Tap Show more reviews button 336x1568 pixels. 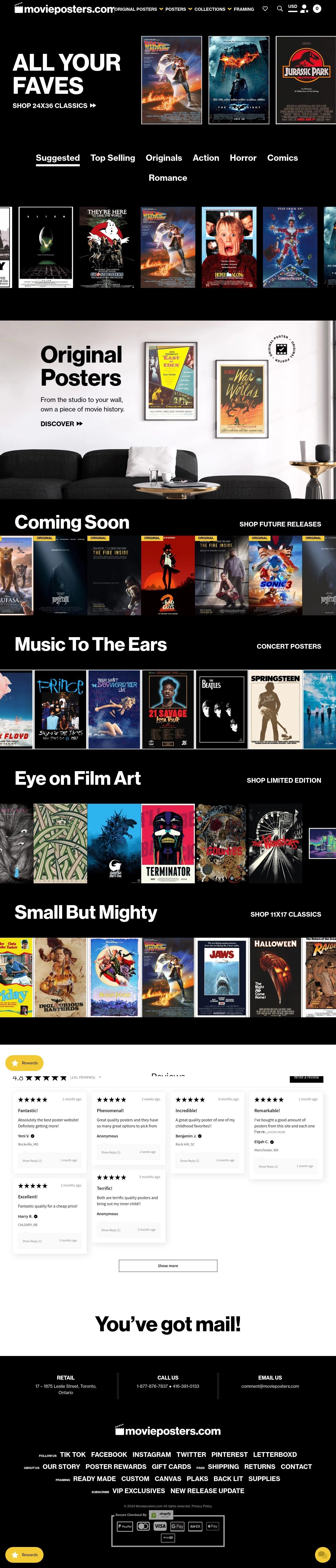click(x=168, y=1266)
